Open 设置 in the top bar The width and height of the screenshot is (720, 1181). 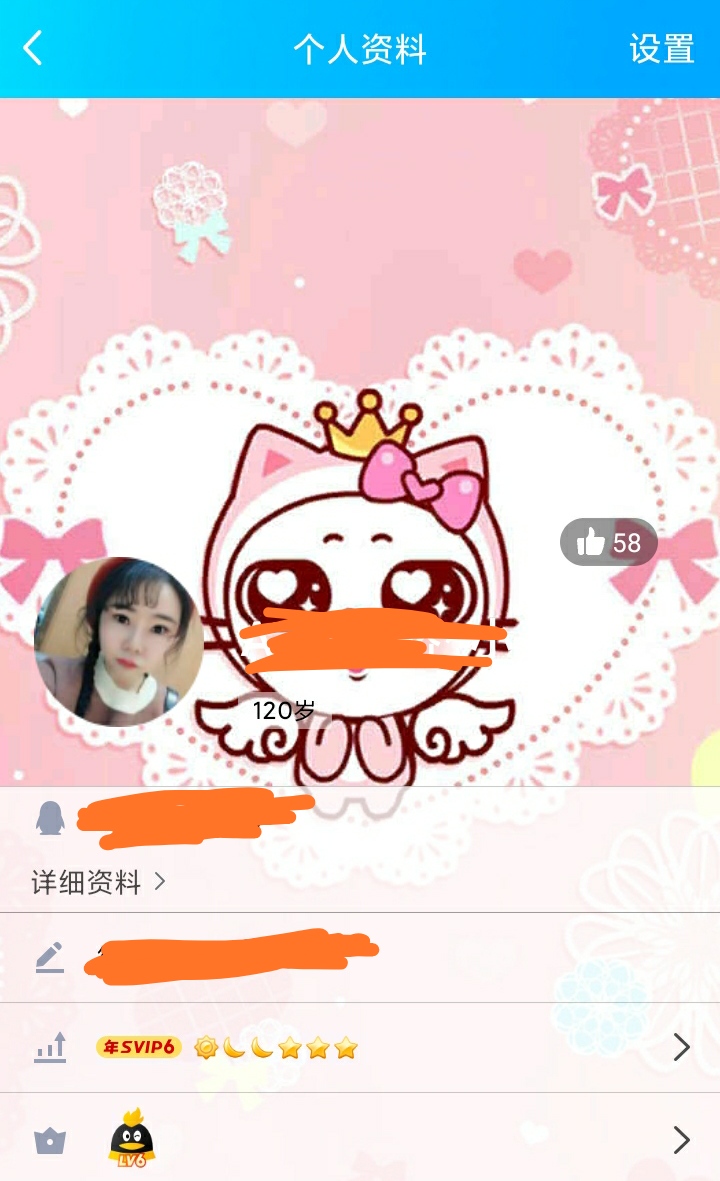click(661, 49)
